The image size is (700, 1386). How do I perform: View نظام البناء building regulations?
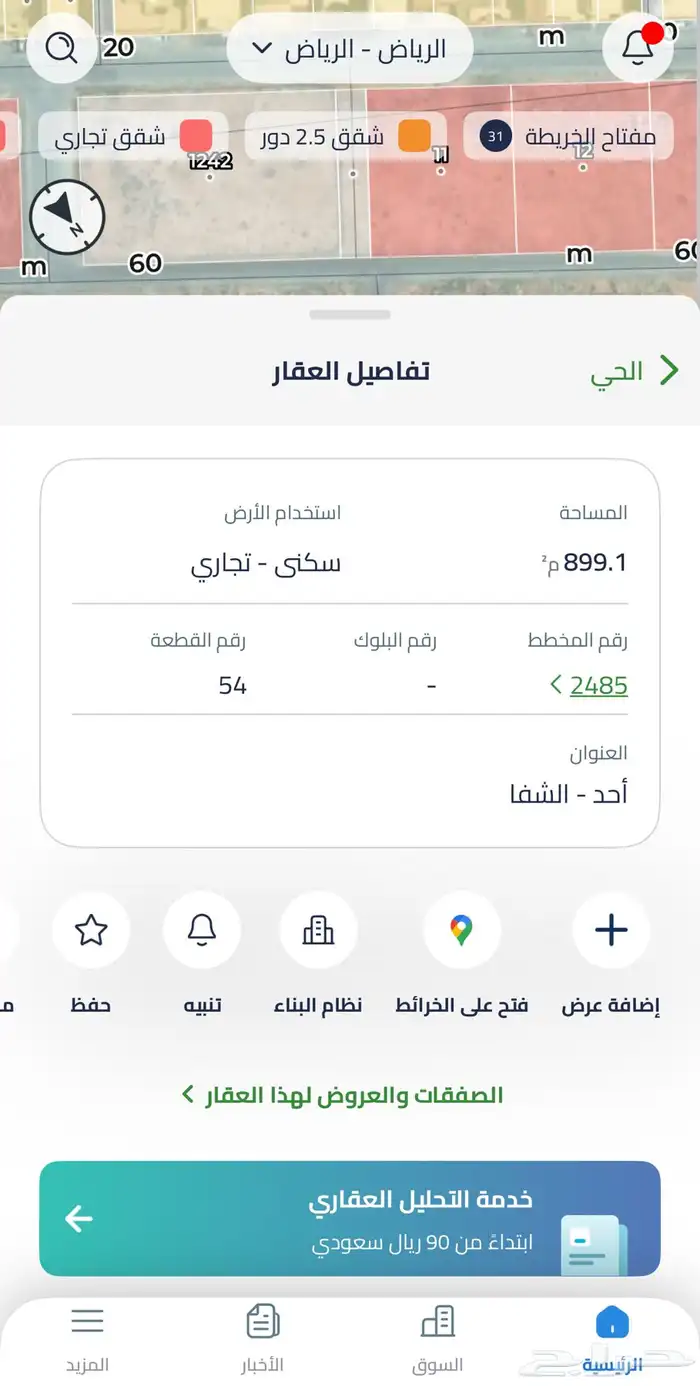tap(318, 931)
